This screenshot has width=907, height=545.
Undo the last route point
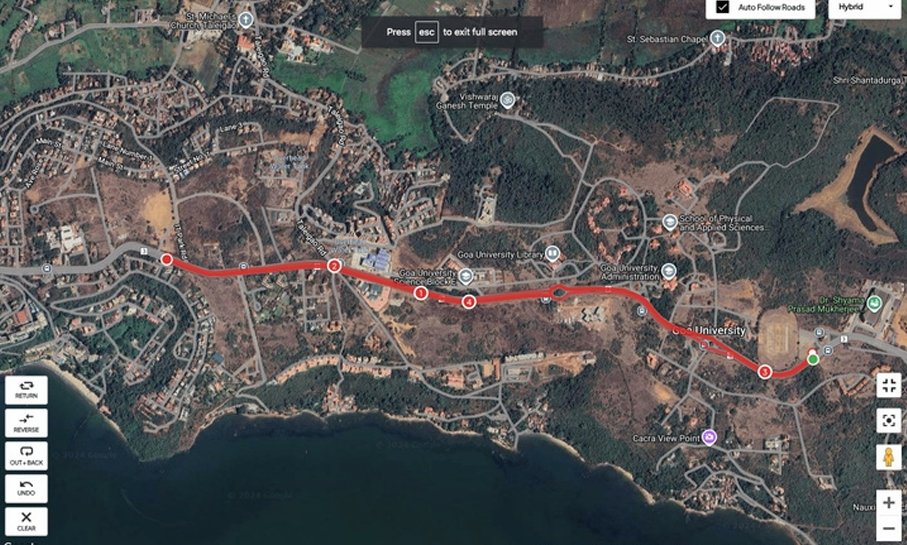26,488
